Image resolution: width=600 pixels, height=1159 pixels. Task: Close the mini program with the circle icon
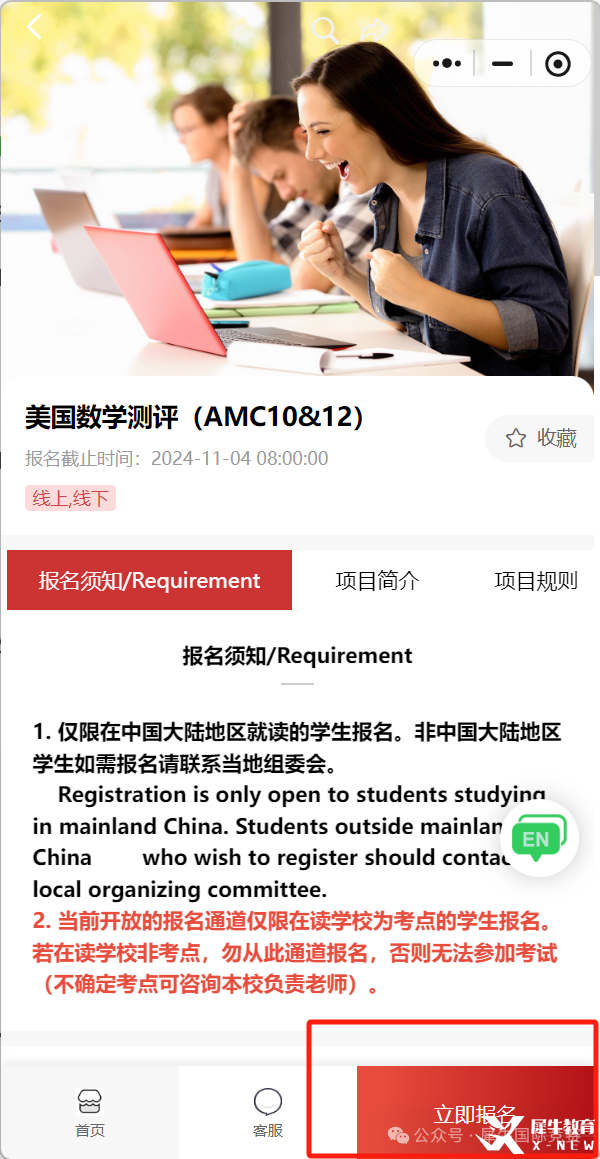(x=557, y=64)
